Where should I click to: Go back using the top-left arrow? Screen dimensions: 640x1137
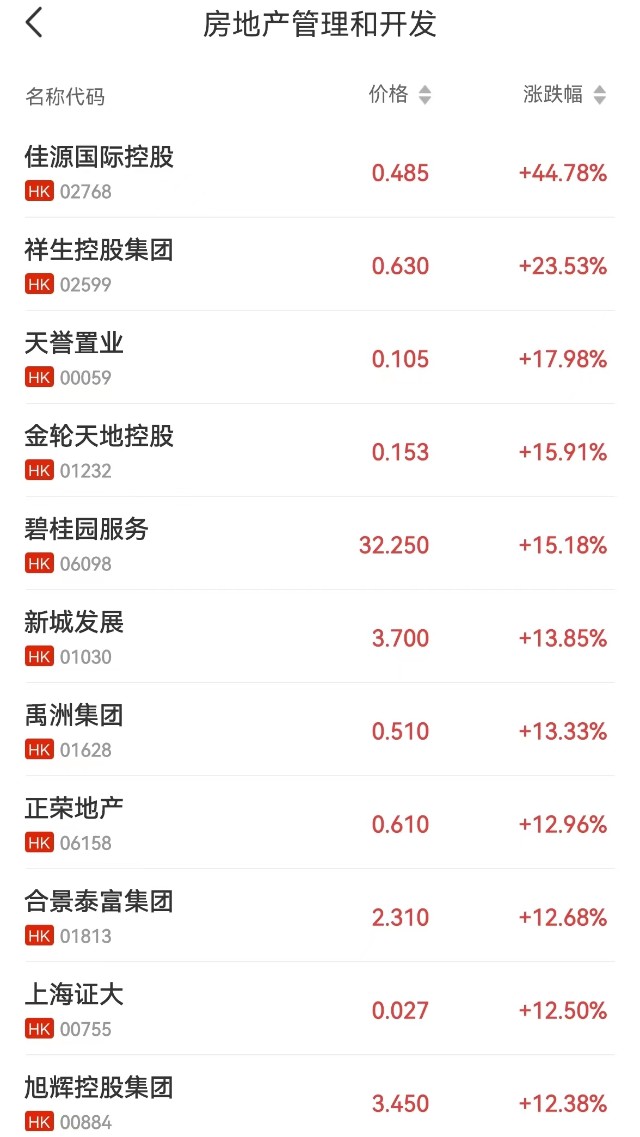point(35,23)
